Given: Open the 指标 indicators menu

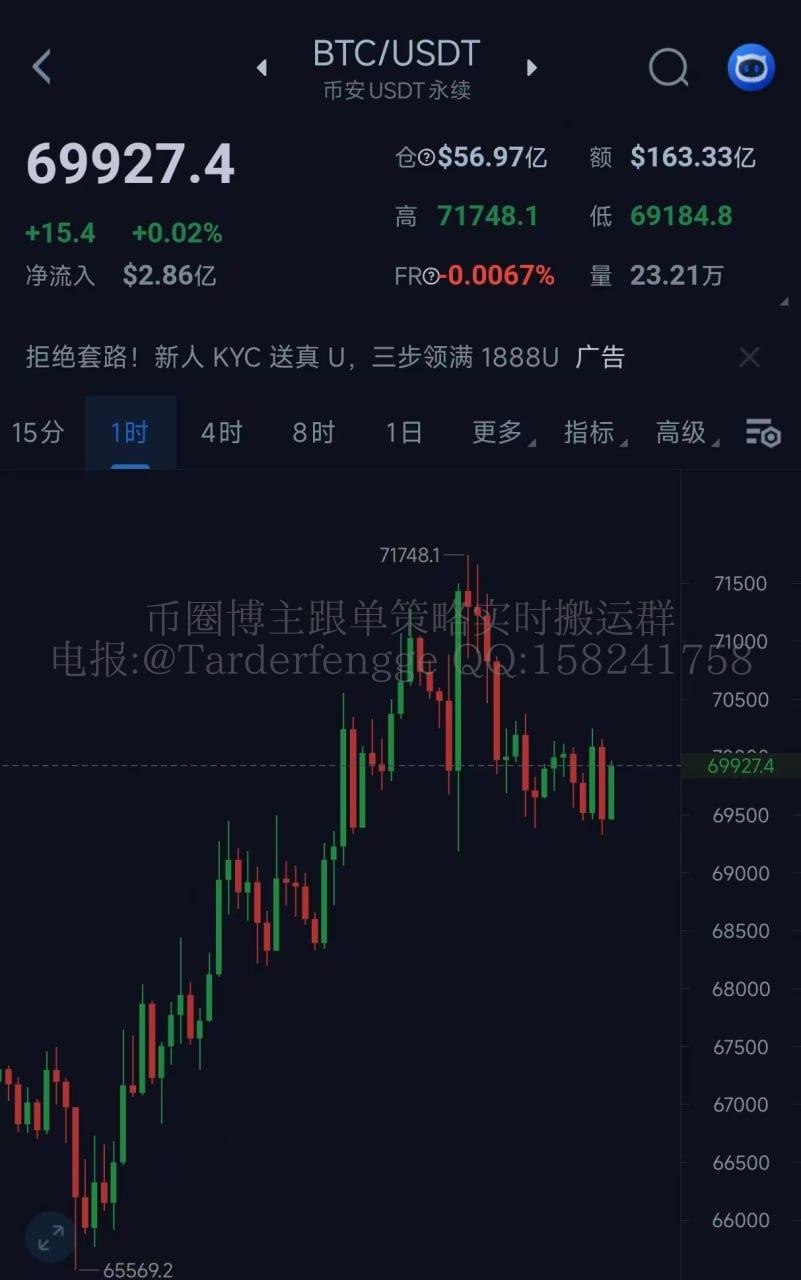Looking at the screenshot, I should coord(591,433).
